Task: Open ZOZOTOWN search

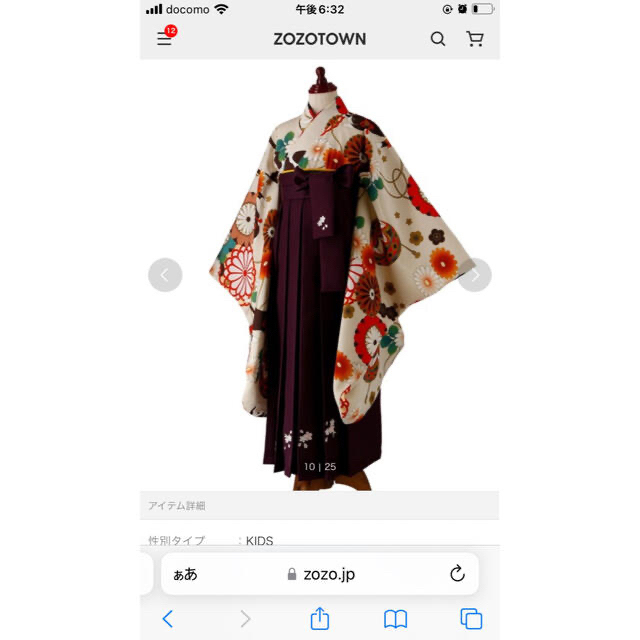Action: [438, 39]
